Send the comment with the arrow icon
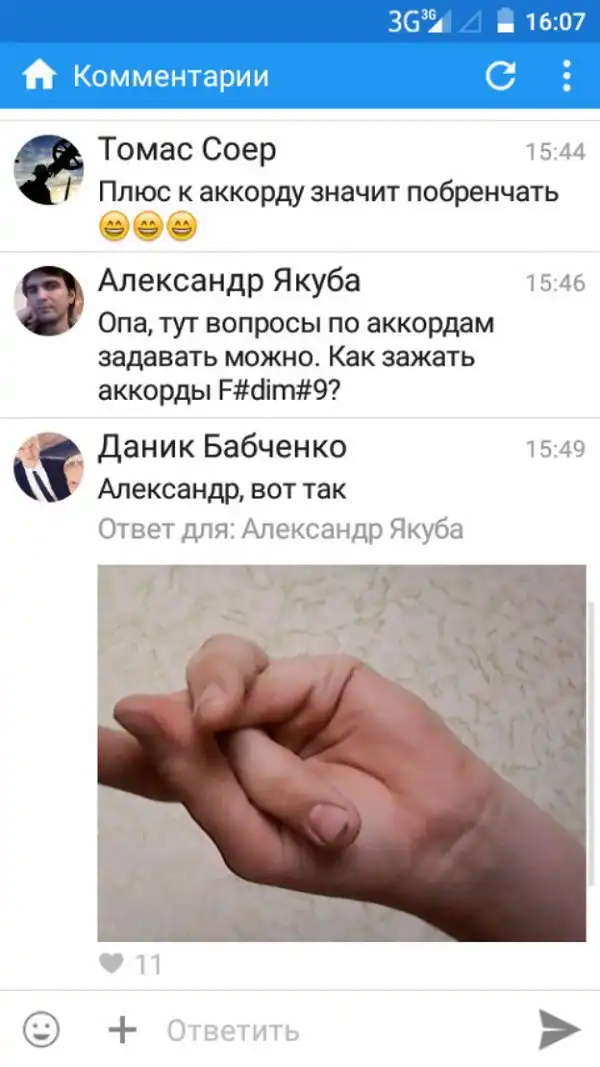Screen dimensions: 600x1067 click(x=558, y=1029)
